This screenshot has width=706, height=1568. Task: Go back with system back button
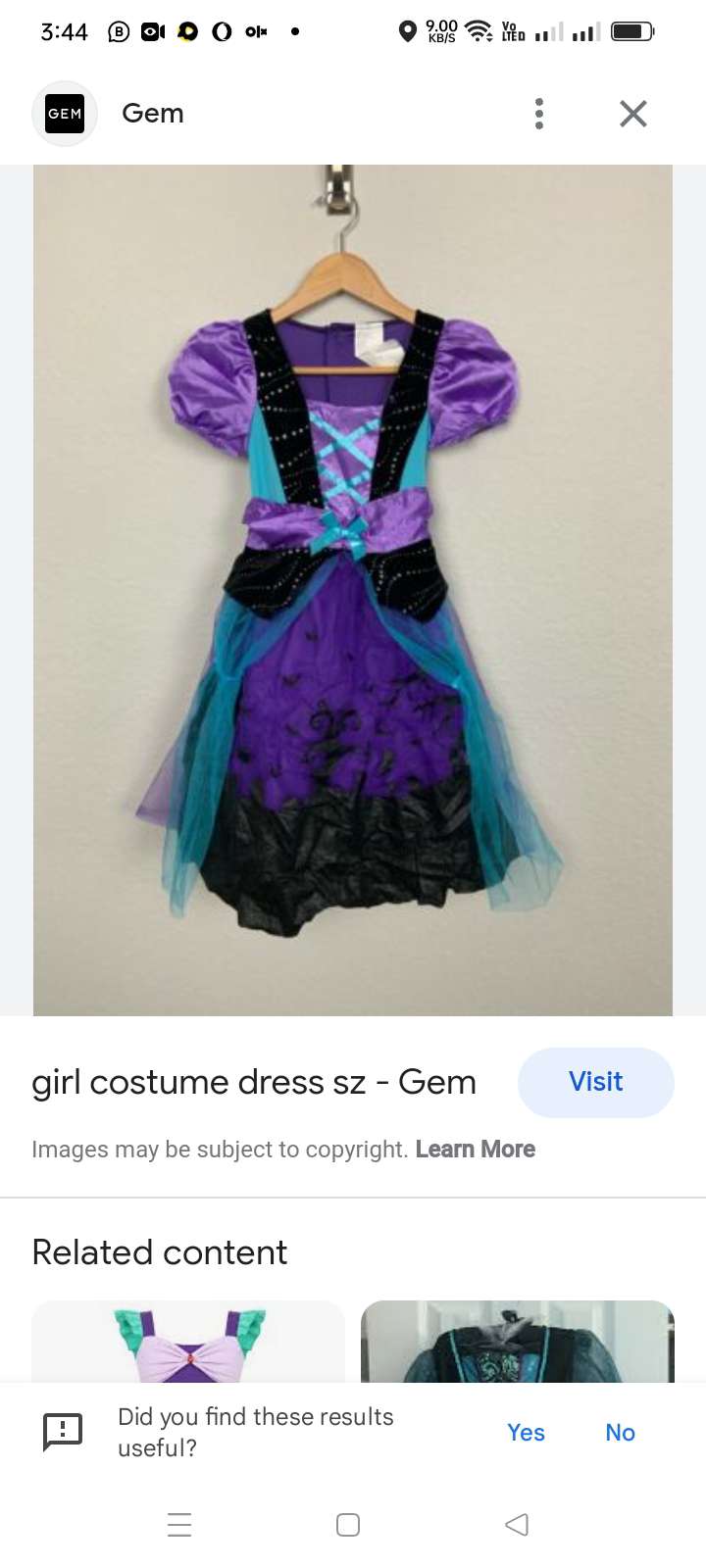(517, 1524)
